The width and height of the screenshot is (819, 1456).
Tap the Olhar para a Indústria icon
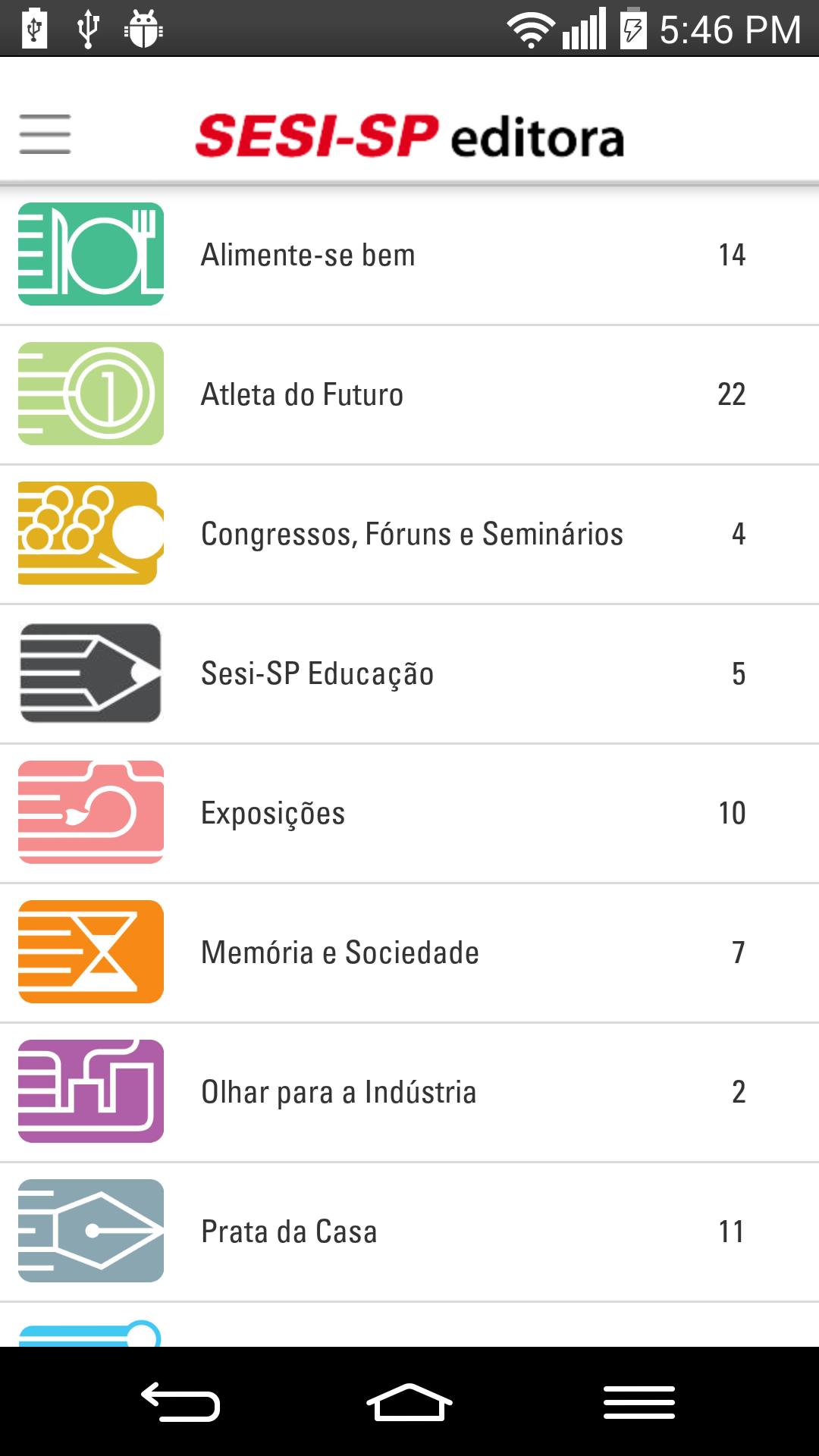pyautogui.click(x=89, y=1091)
